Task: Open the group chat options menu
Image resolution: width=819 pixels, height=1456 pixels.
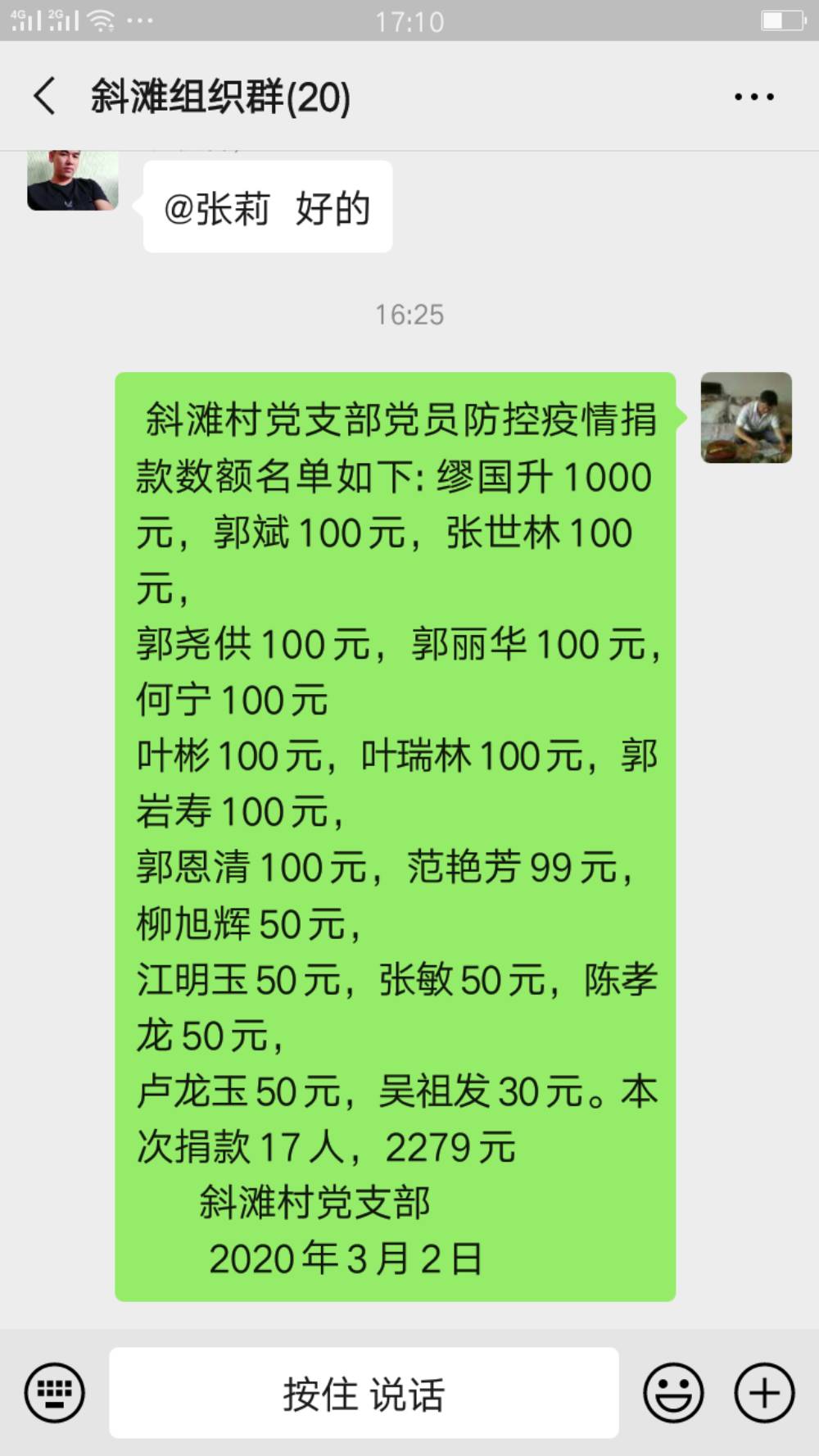Action: [x=753, y=97]
